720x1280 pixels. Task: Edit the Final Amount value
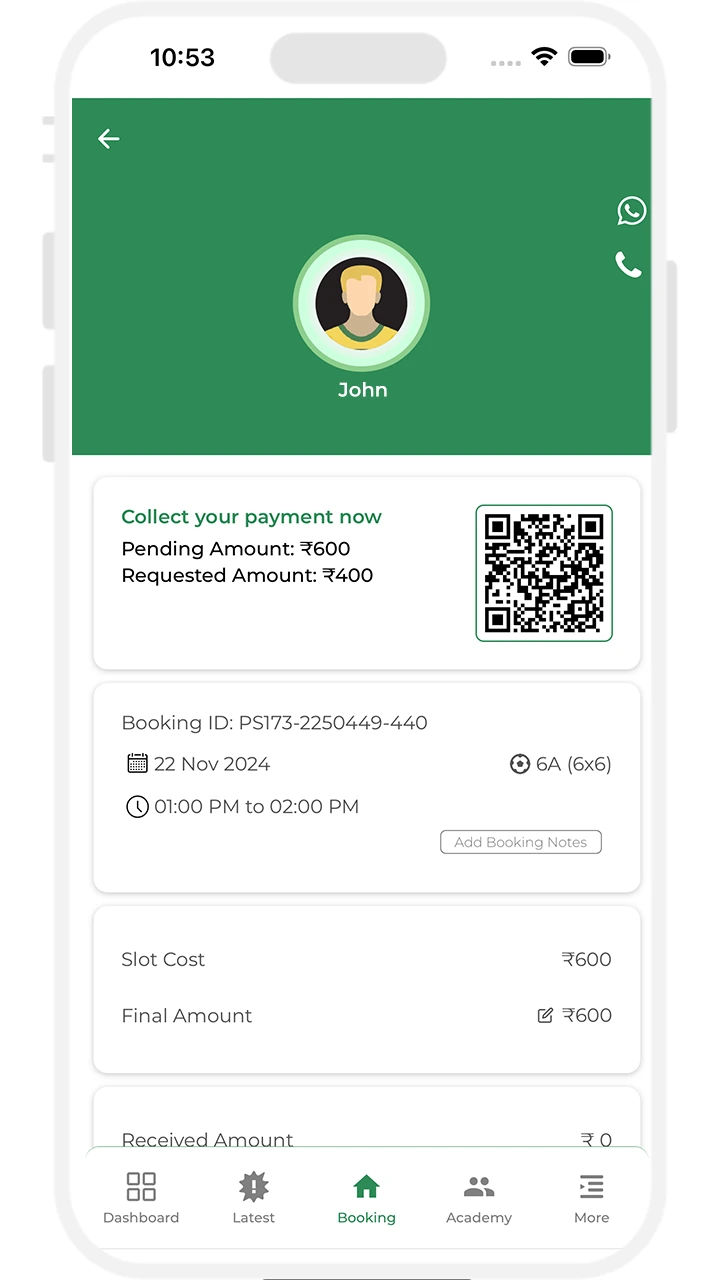tap(545, 1016)
